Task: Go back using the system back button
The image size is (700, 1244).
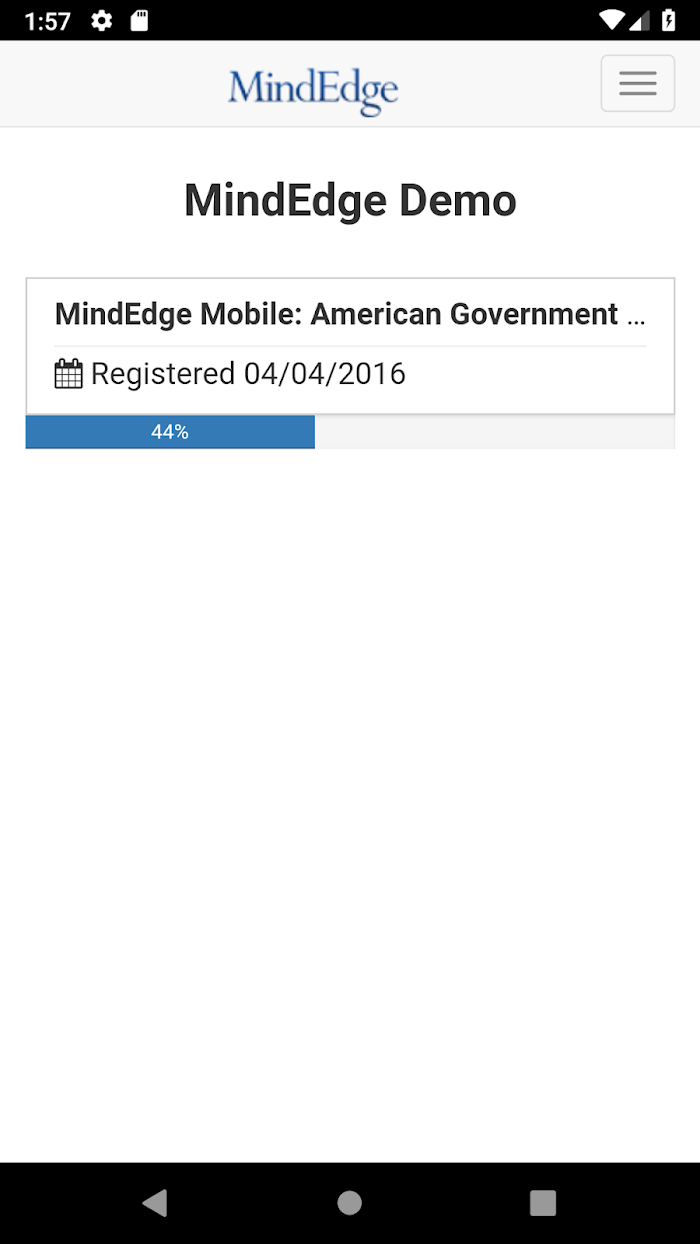Action: [x=155, y=1203]
